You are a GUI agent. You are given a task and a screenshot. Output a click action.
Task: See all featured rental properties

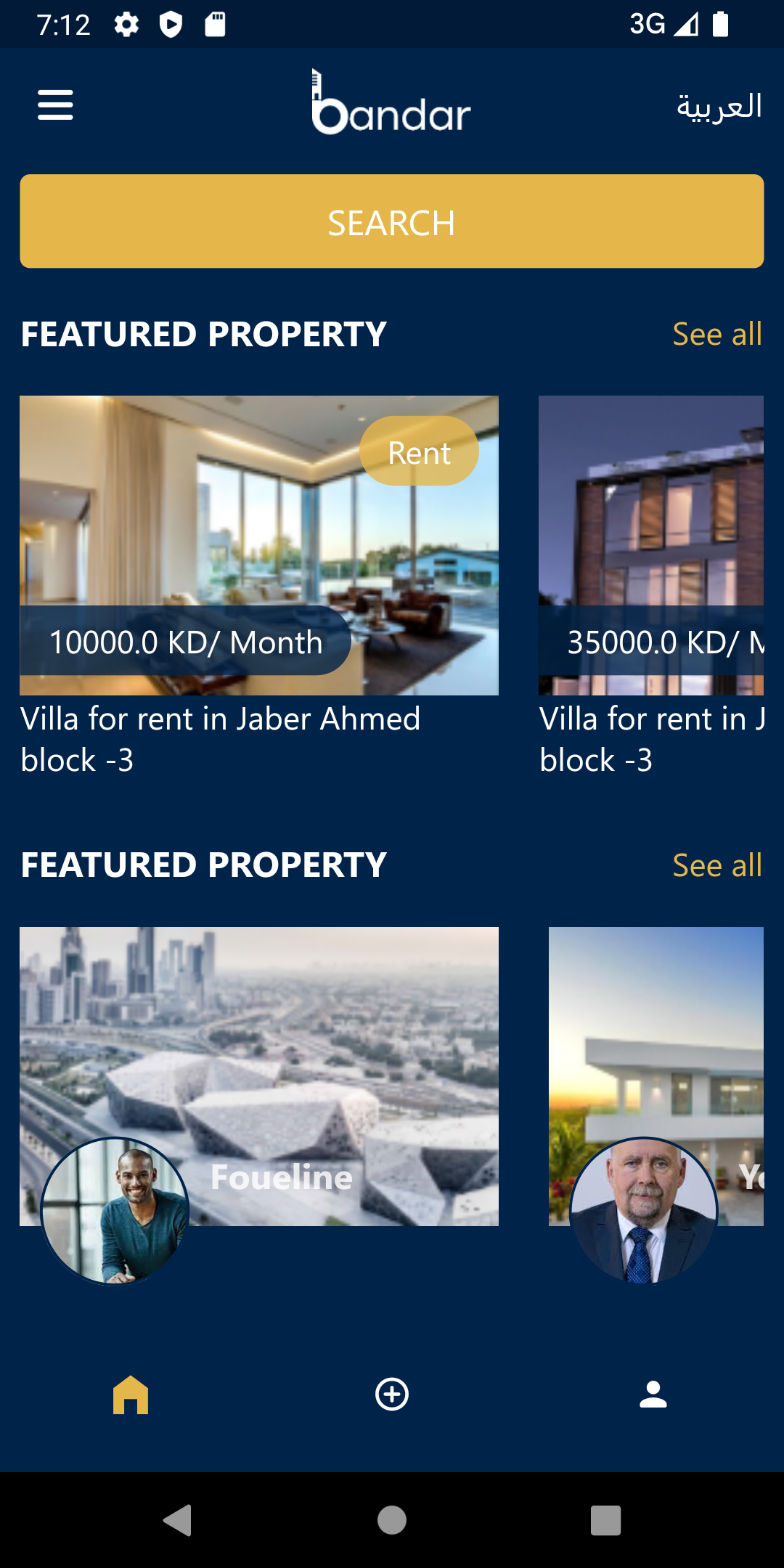[x=717, y=335]
